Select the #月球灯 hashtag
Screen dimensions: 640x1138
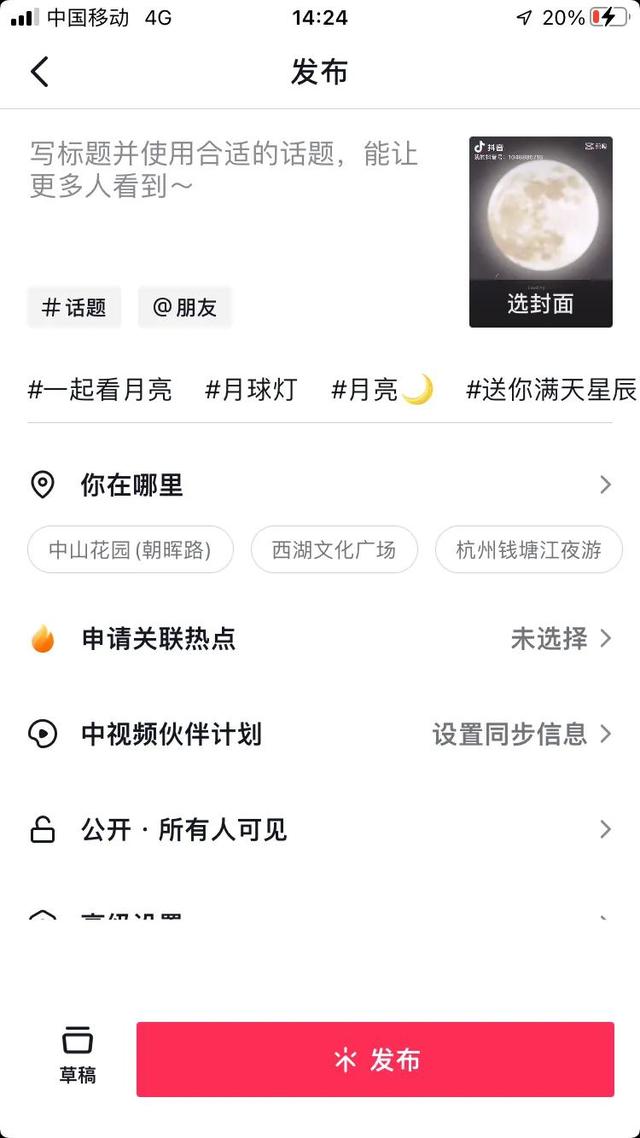251,389
